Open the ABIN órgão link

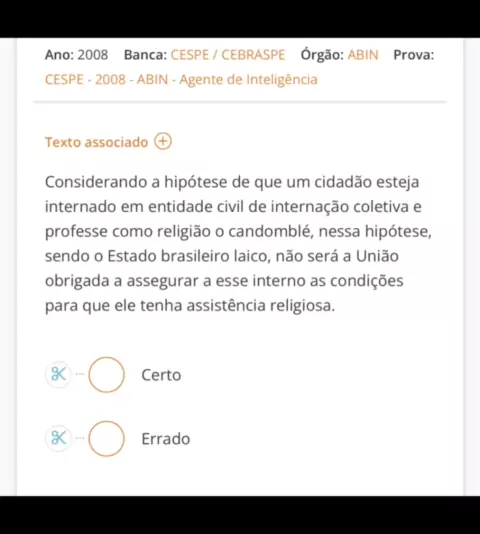click(363, 55)
